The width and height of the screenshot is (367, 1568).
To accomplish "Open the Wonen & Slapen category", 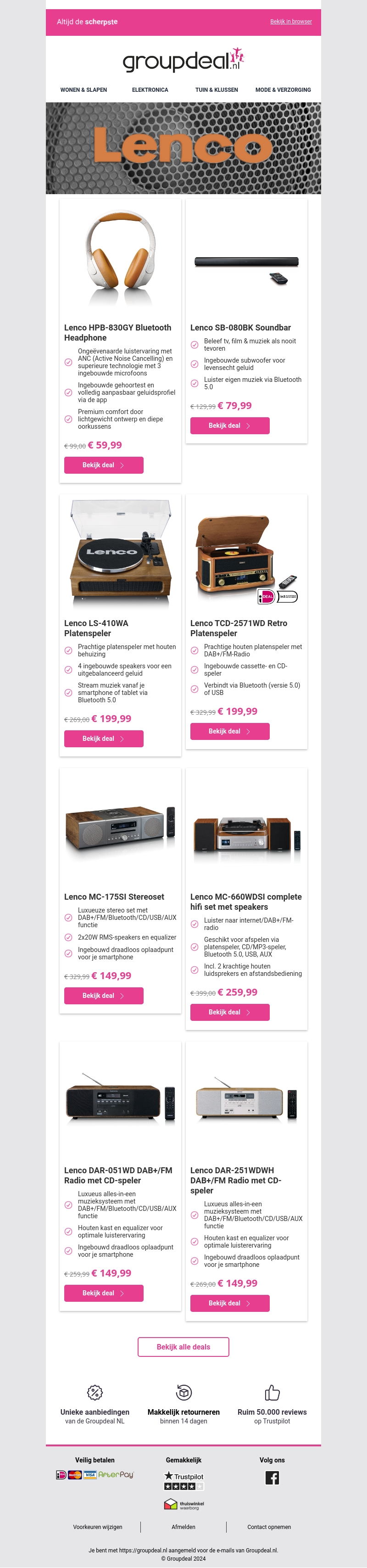I will coord(83,90).
